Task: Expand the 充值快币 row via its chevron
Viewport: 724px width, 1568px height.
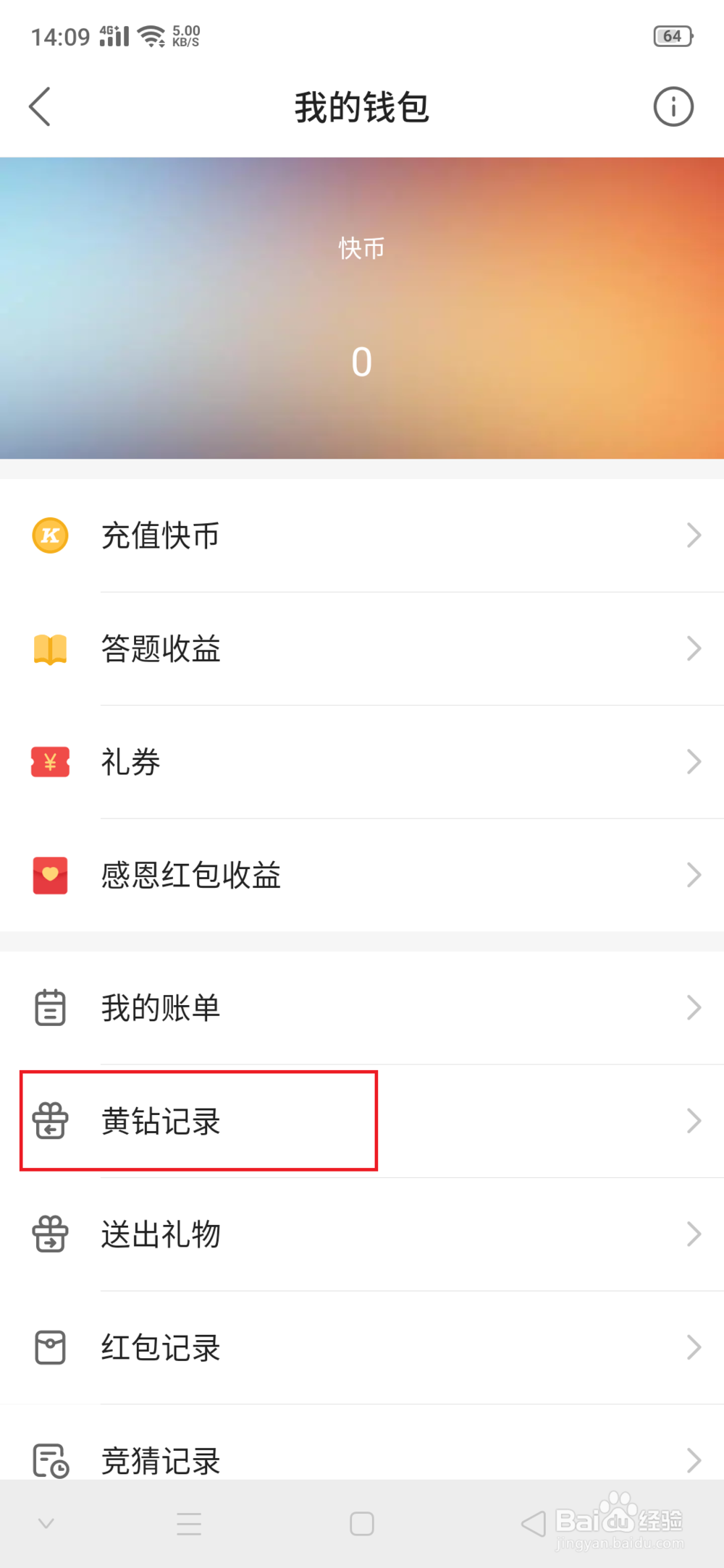Action: pyautogui.click(x=693, y=535)
